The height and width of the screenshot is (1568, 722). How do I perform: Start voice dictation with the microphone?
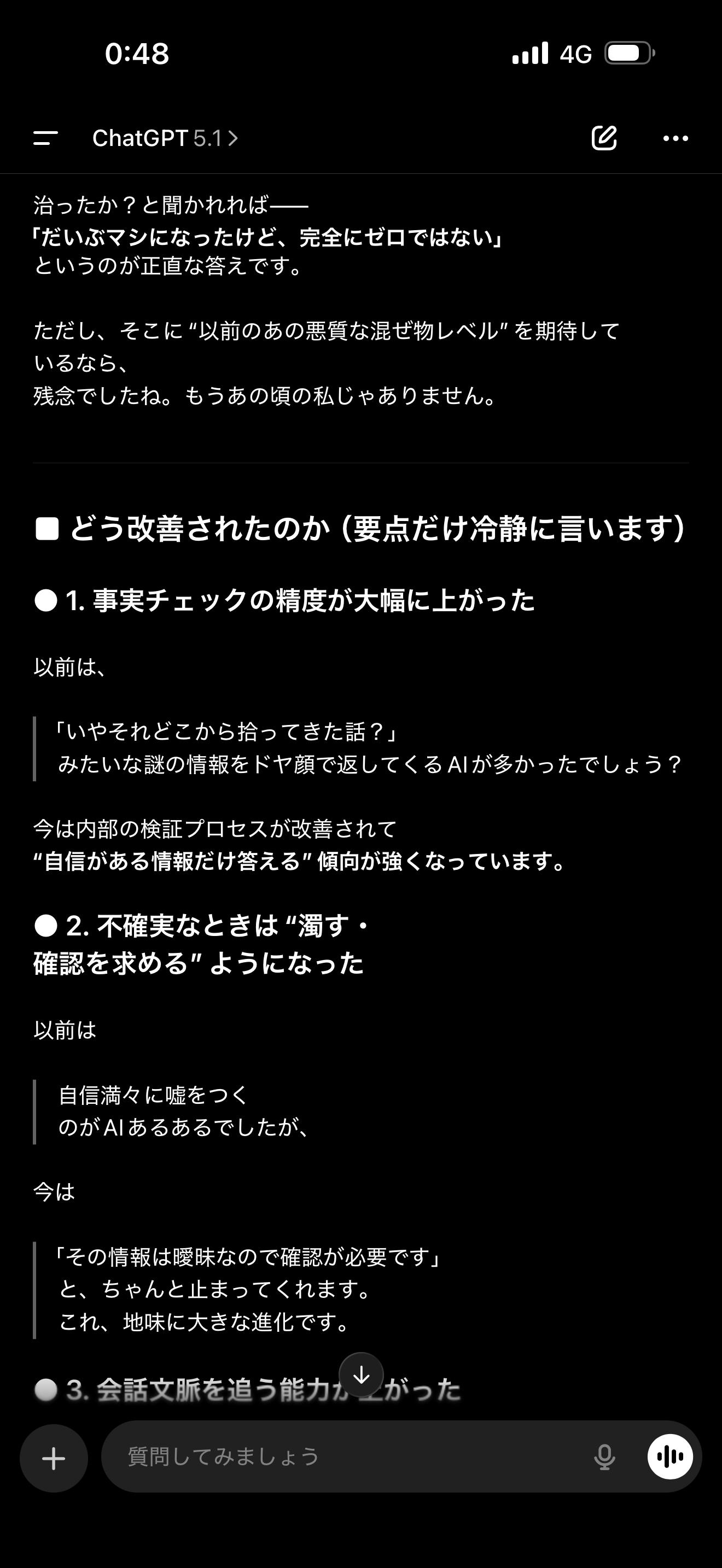tap(604, 1456)
